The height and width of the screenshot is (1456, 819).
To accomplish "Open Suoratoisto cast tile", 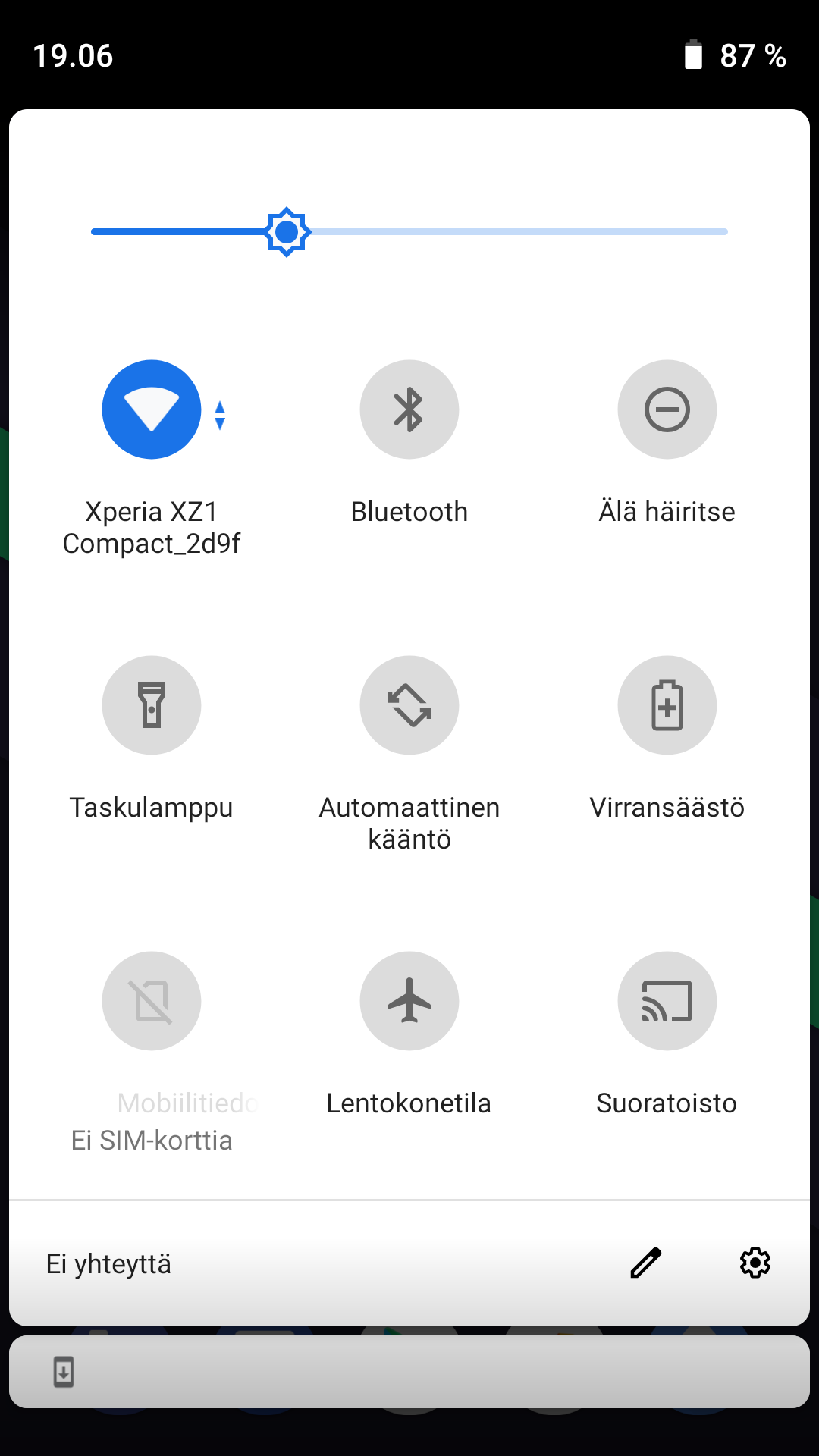I will [x=667, y=1001].
